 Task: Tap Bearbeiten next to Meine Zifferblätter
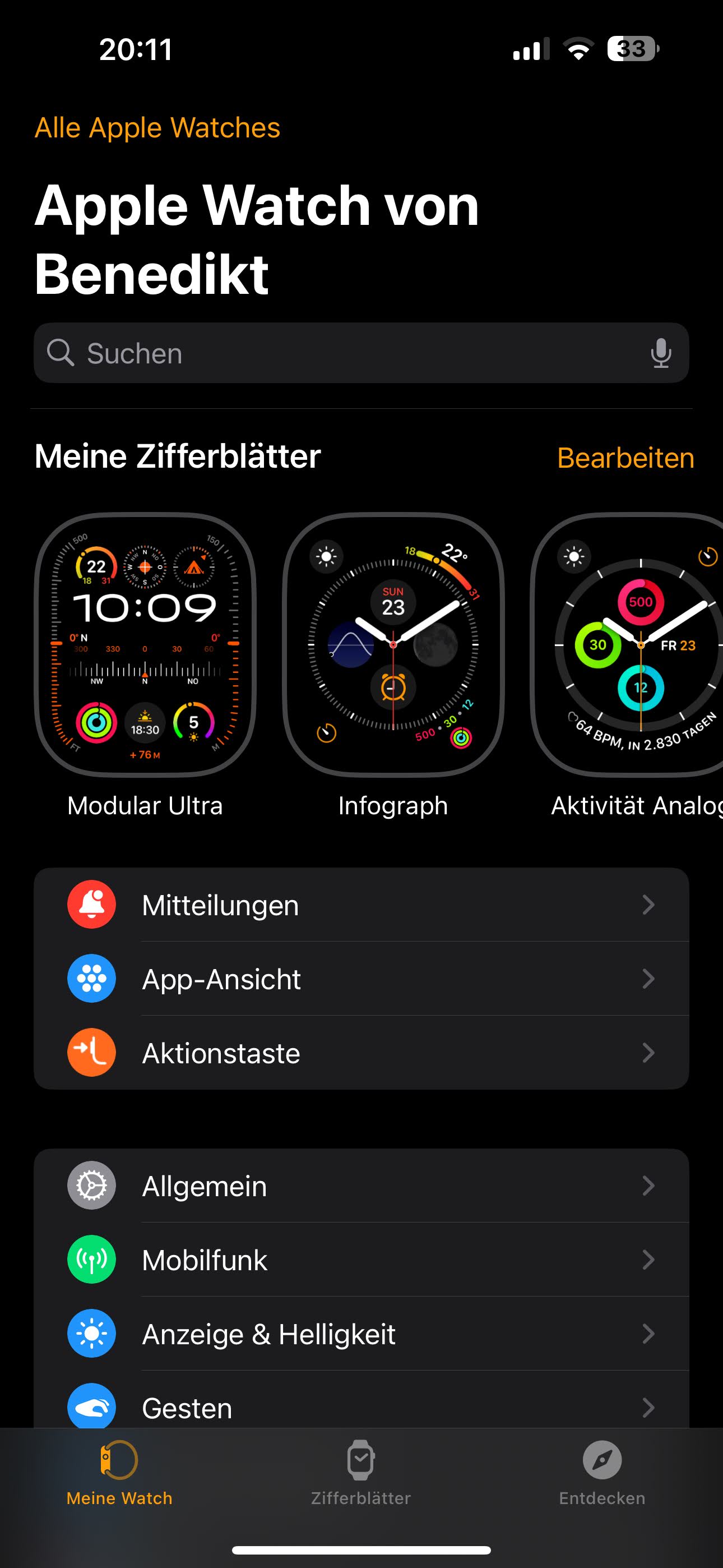[625, 458]
